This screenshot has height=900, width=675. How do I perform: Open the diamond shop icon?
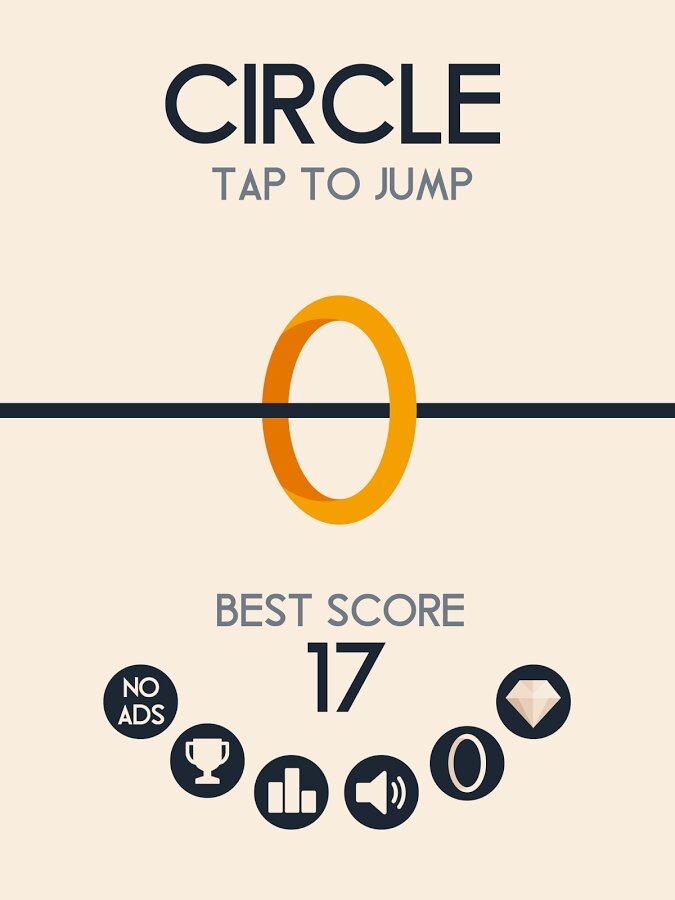coord(533,701)
